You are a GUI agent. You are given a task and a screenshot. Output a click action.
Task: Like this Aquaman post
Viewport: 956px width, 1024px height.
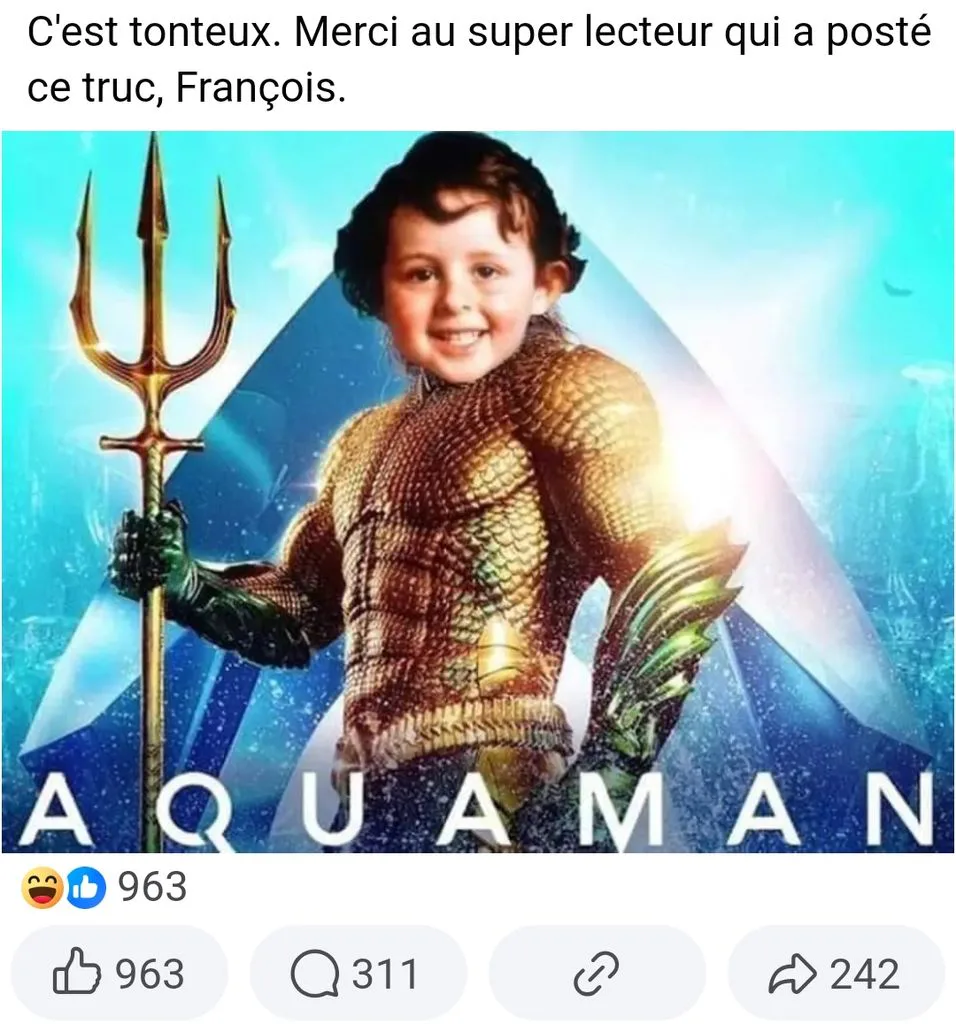120,973
